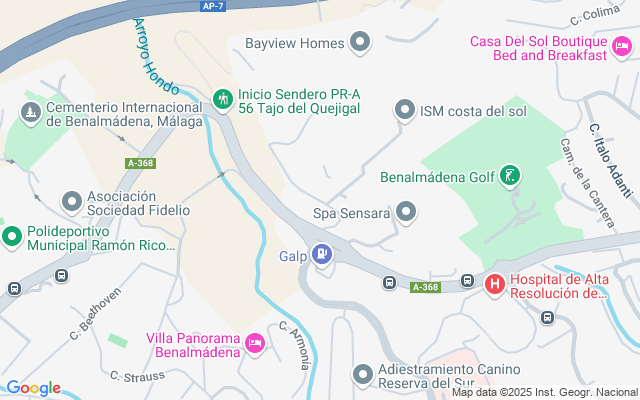Open the Spa Sensara place marker
640x400 pixels.
[406, 212]
